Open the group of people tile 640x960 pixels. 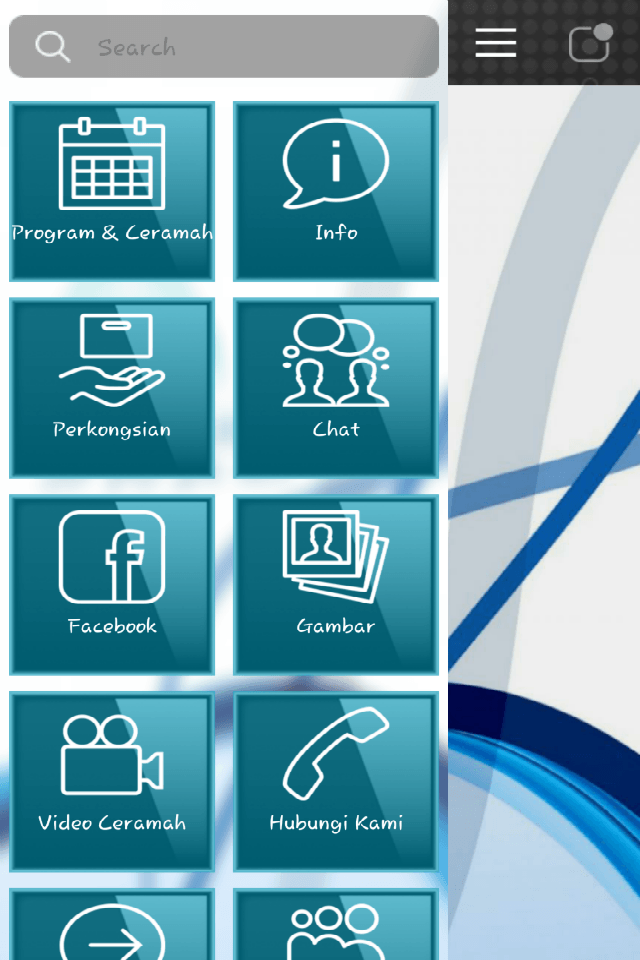(336, 928)
